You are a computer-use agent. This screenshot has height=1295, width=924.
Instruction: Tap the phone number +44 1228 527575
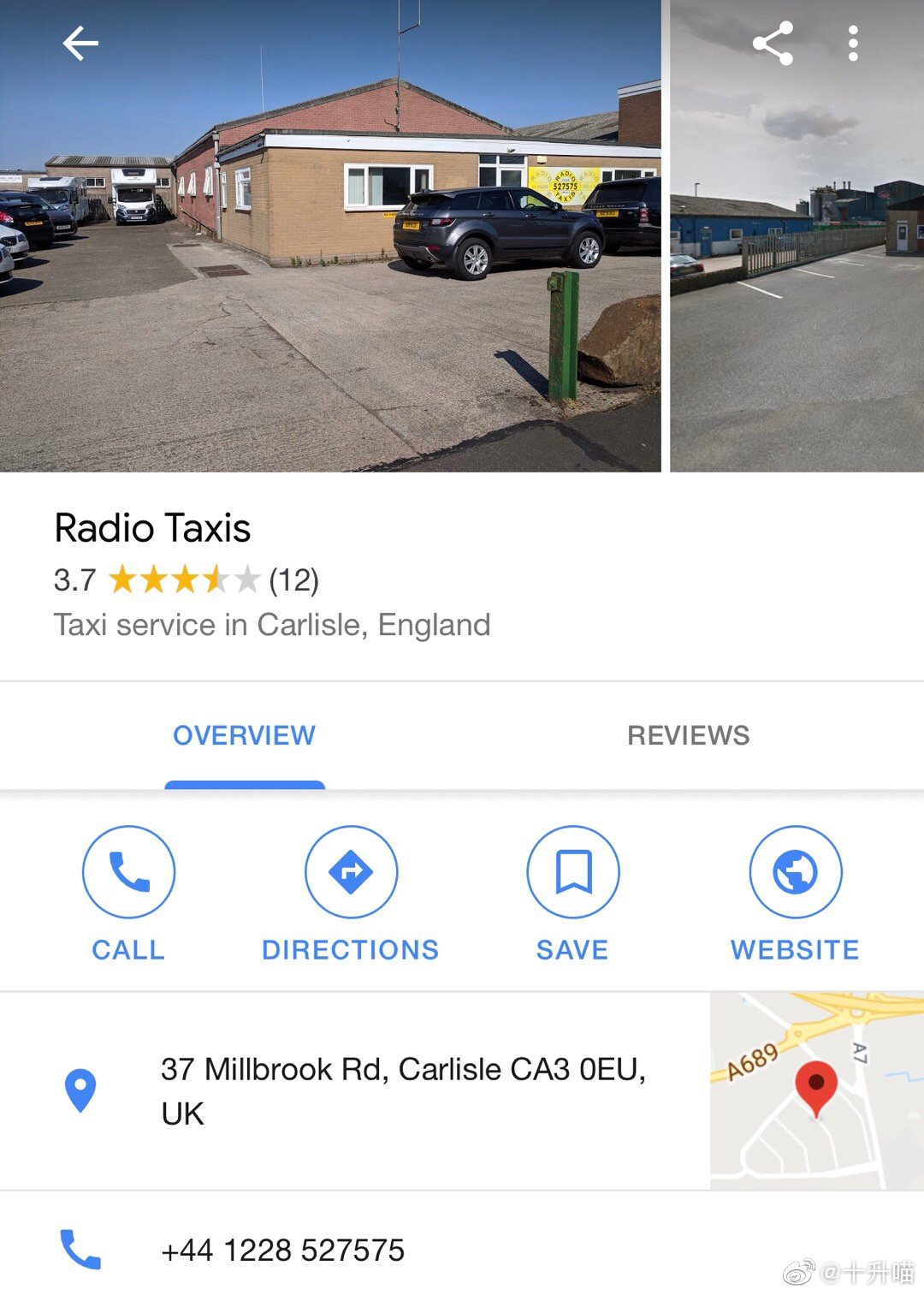[x=282, y=1250]
